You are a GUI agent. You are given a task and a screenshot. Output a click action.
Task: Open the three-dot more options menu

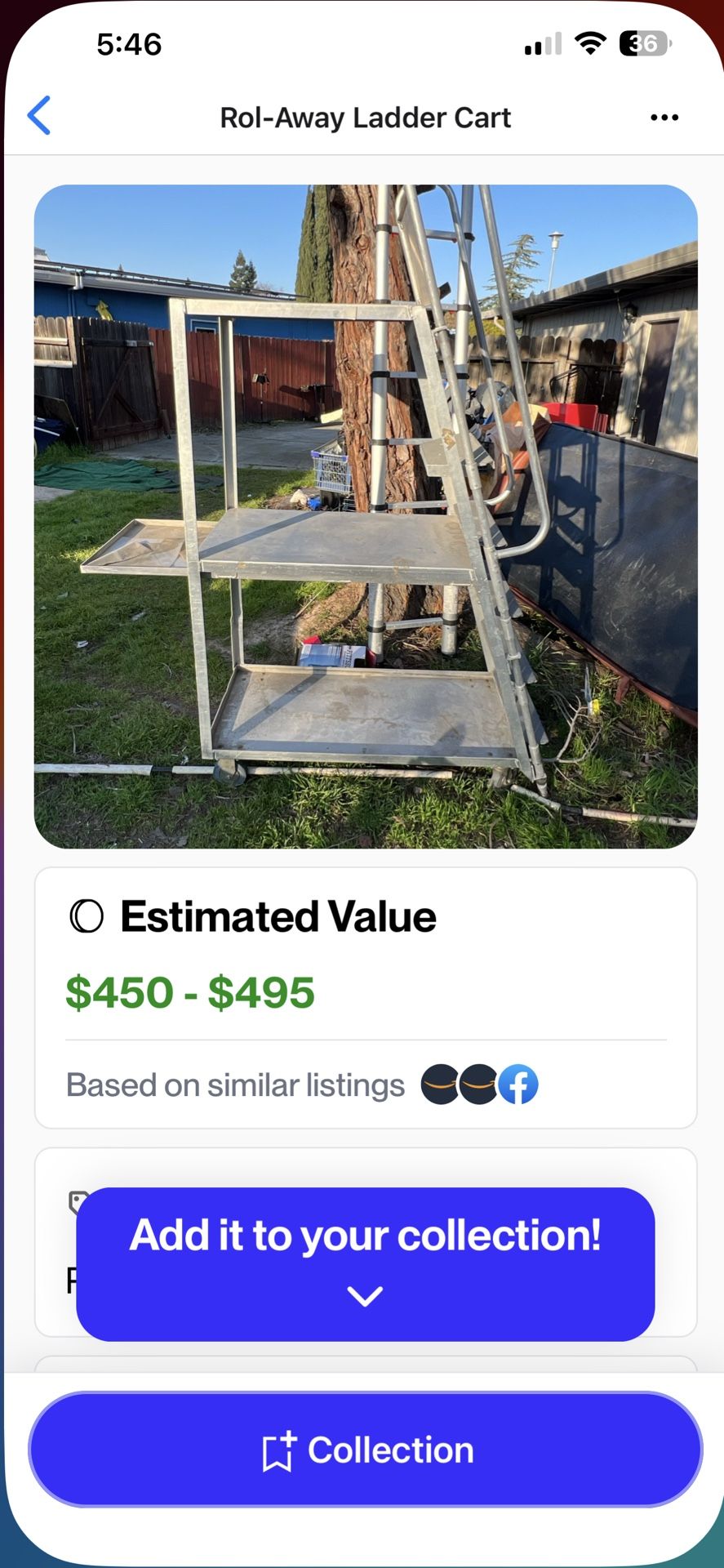pyautogui.click(x=664, y=118)
